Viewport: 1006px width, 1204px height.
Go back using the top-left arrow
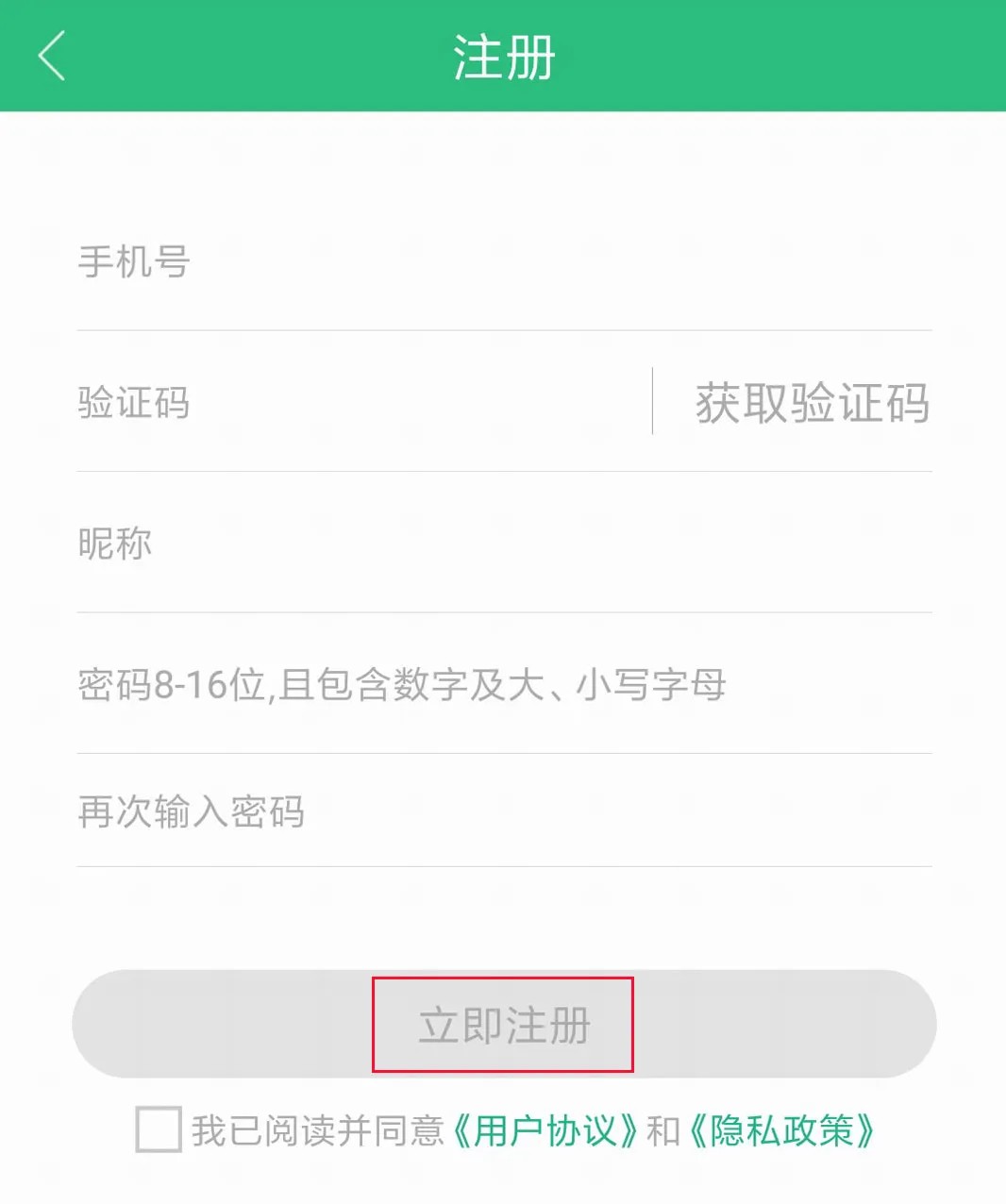52,56
